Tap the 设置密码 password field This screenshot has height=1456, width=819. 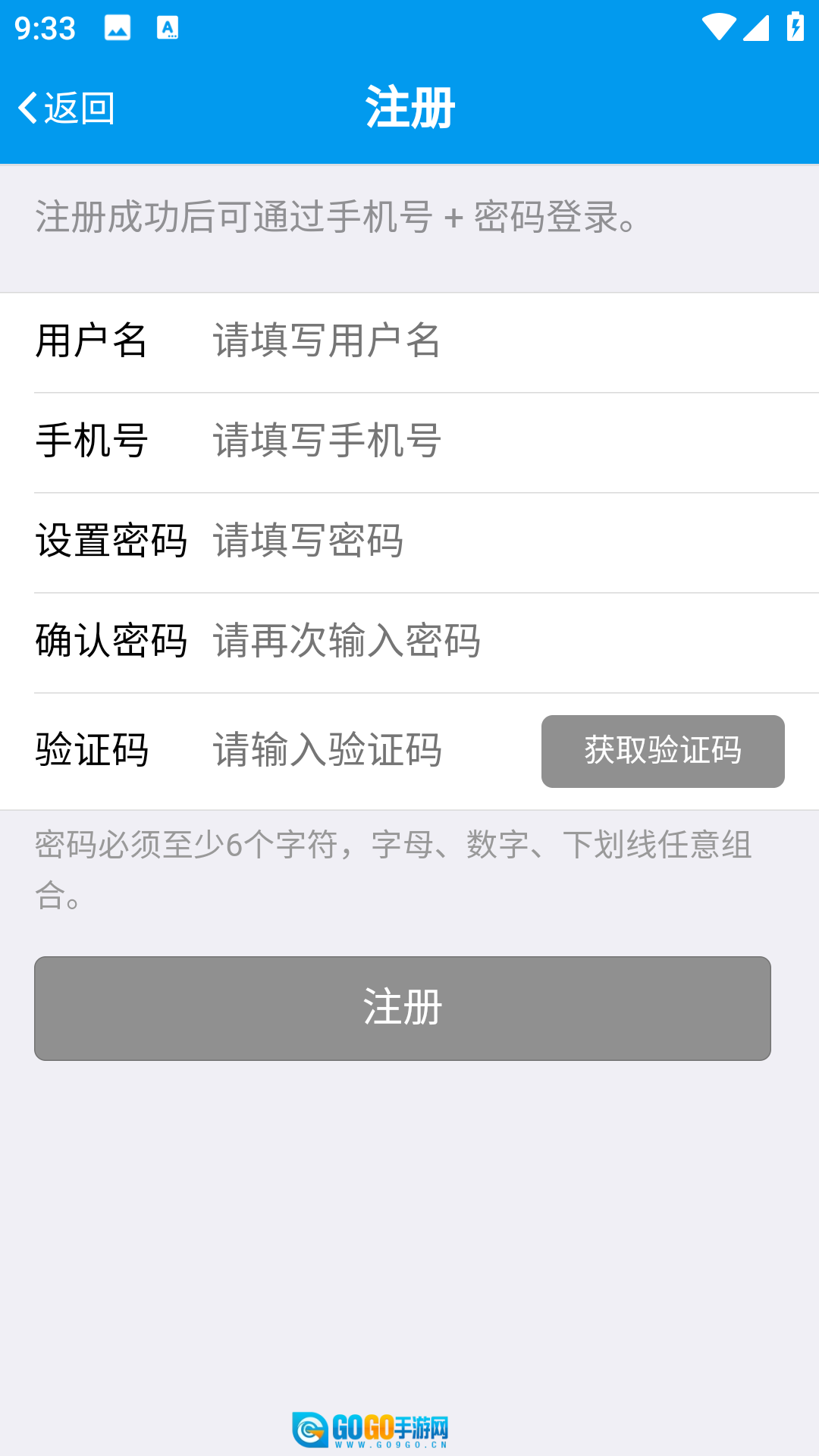(x=500, y=541)
